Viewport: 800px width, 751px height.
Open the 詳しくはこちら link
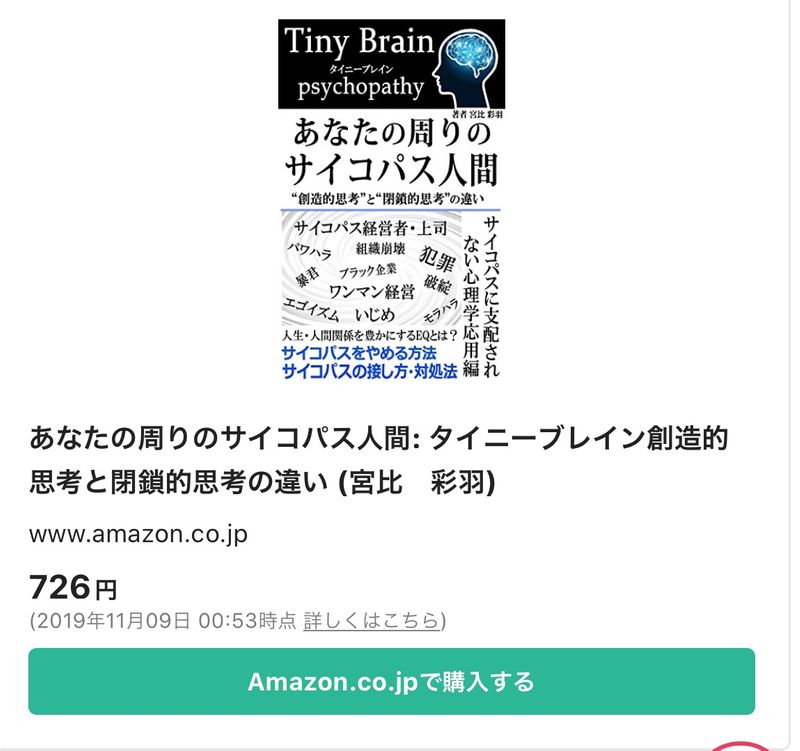coord(372,621)
